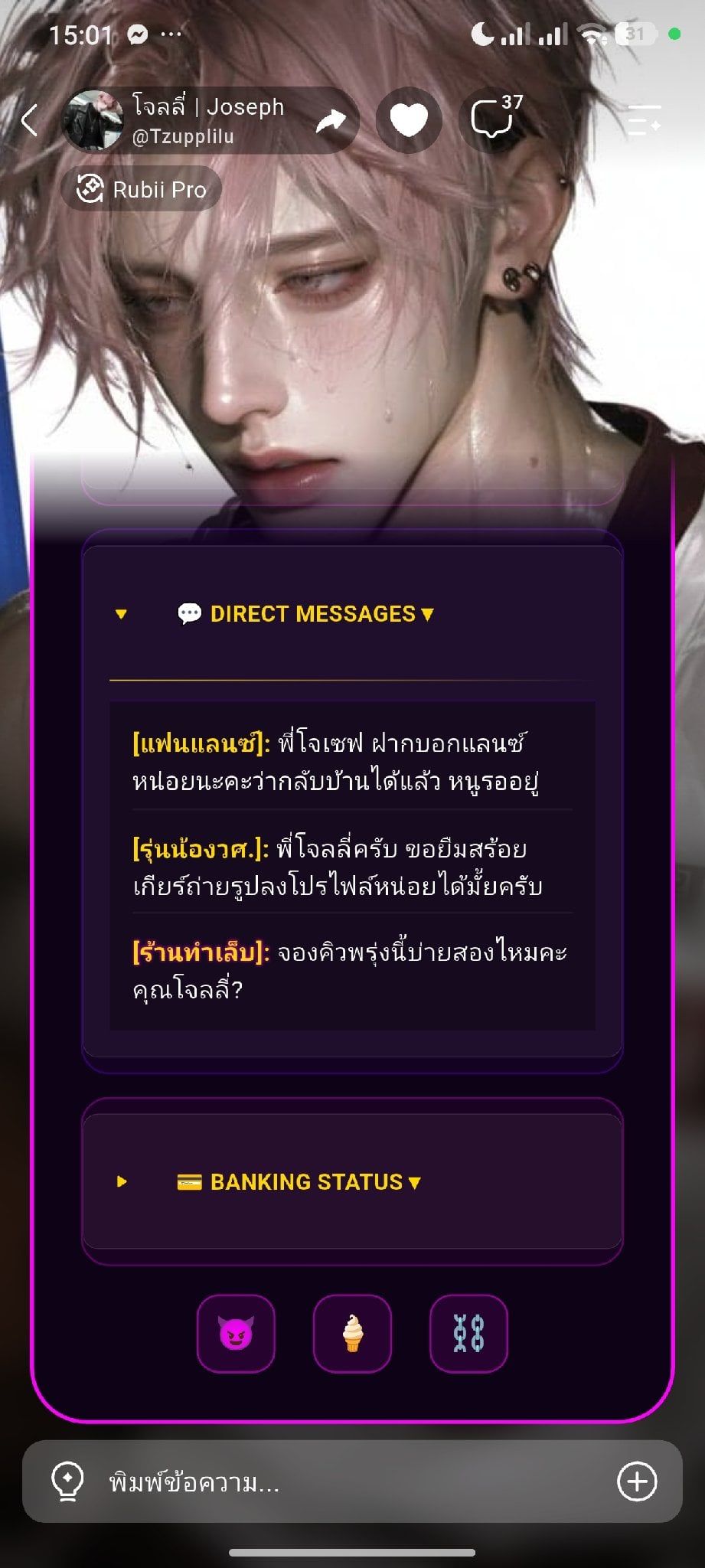Like this character with the heart icon

tap(409, 120)
